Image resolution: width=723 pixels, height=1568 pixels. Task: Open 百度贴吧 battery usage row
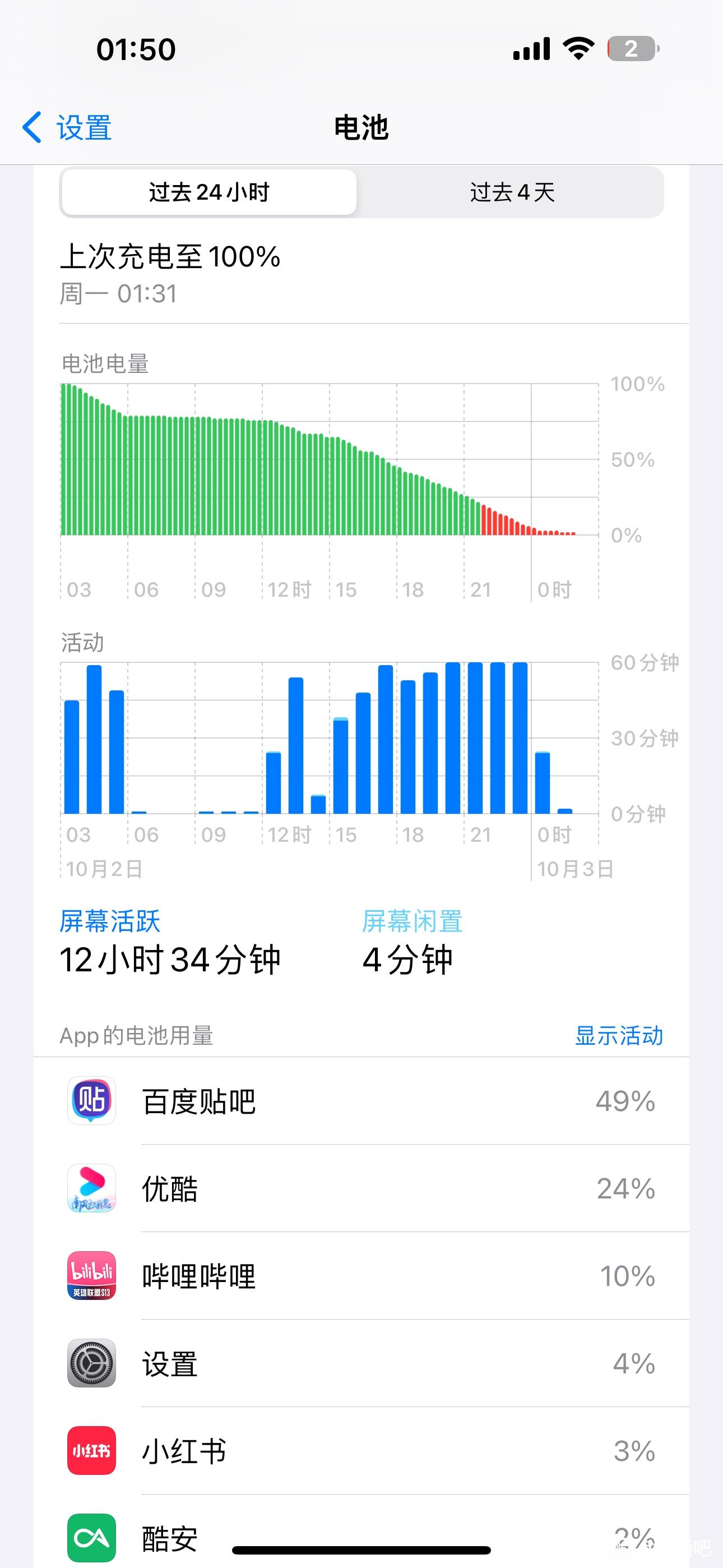361,1101
